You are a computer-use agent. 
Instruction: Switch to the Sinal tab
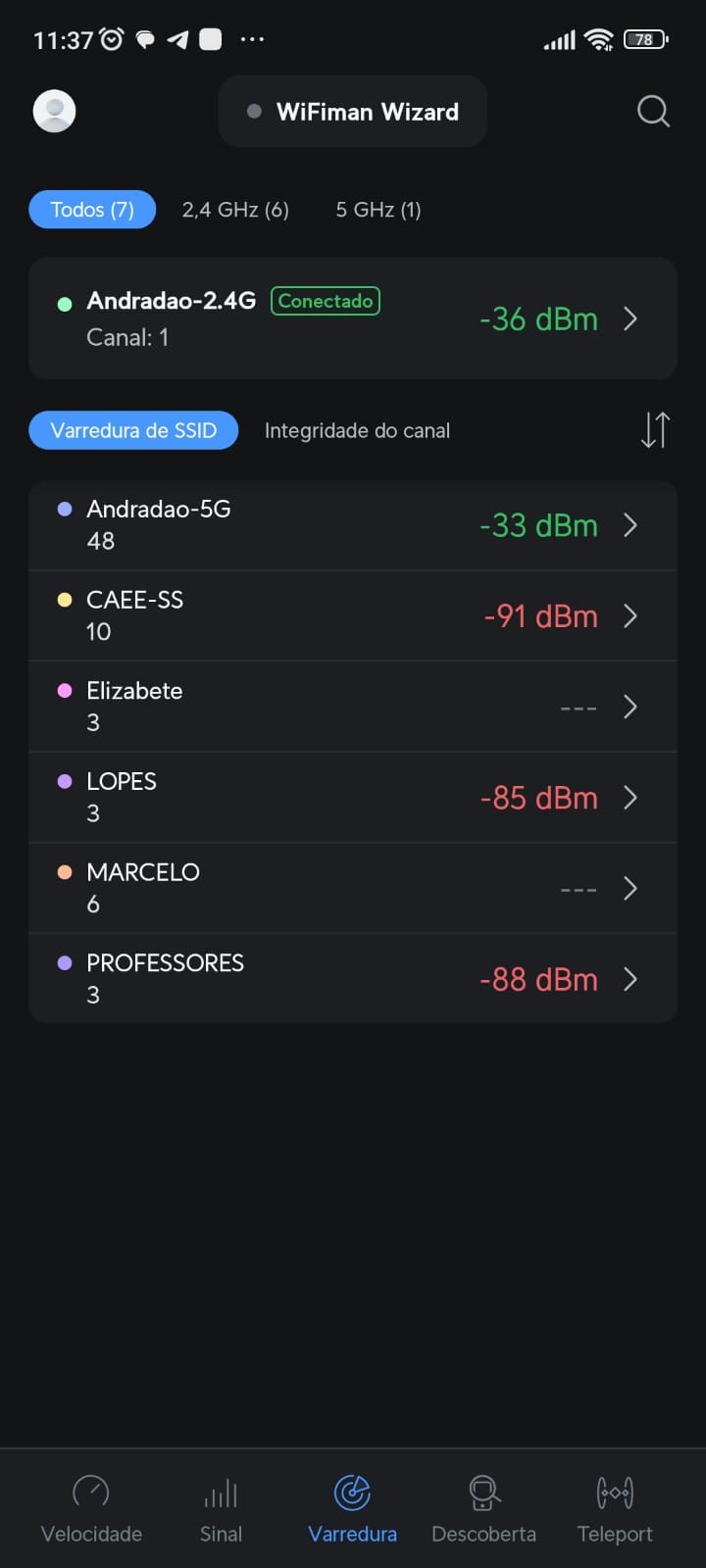(221, 1509)
